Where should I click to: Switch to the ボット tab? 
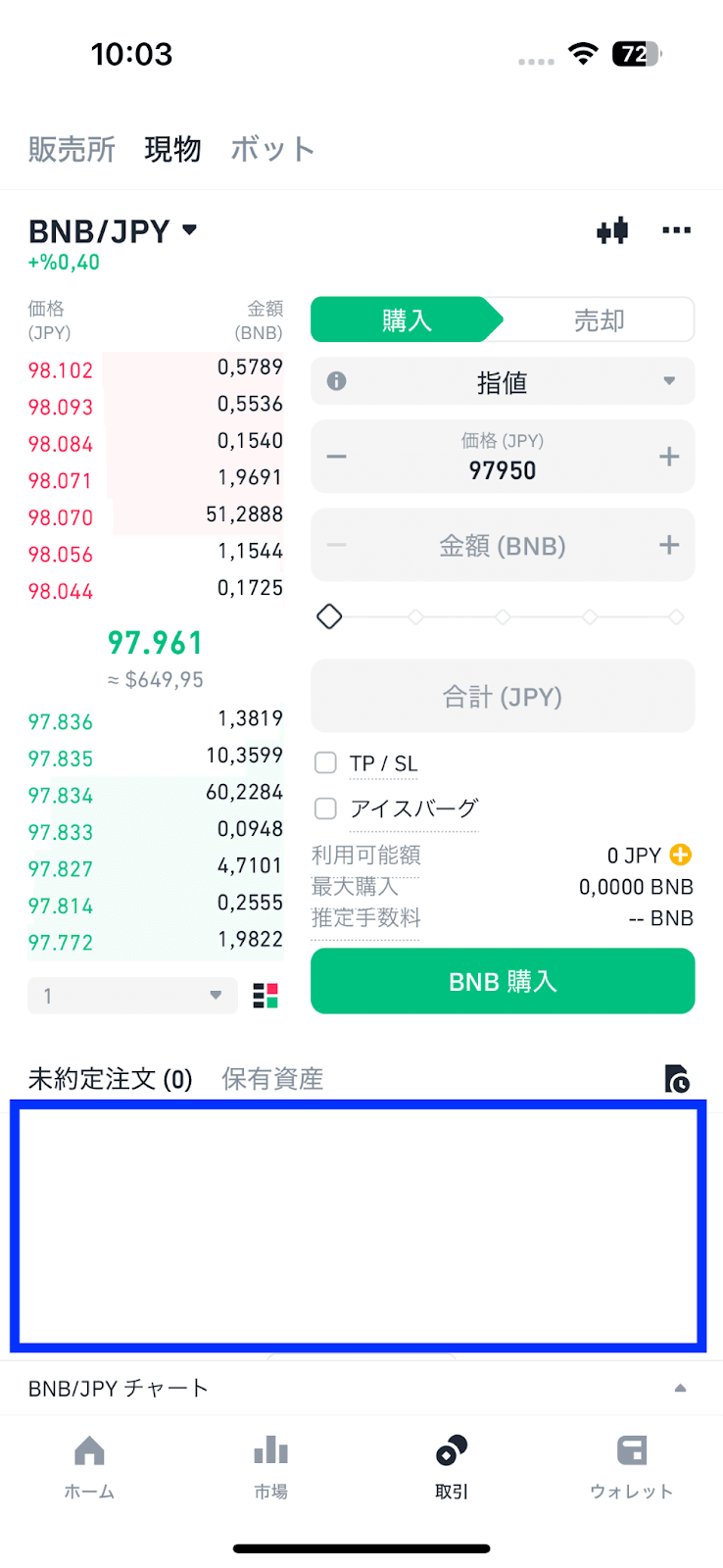tap(272, 149)
